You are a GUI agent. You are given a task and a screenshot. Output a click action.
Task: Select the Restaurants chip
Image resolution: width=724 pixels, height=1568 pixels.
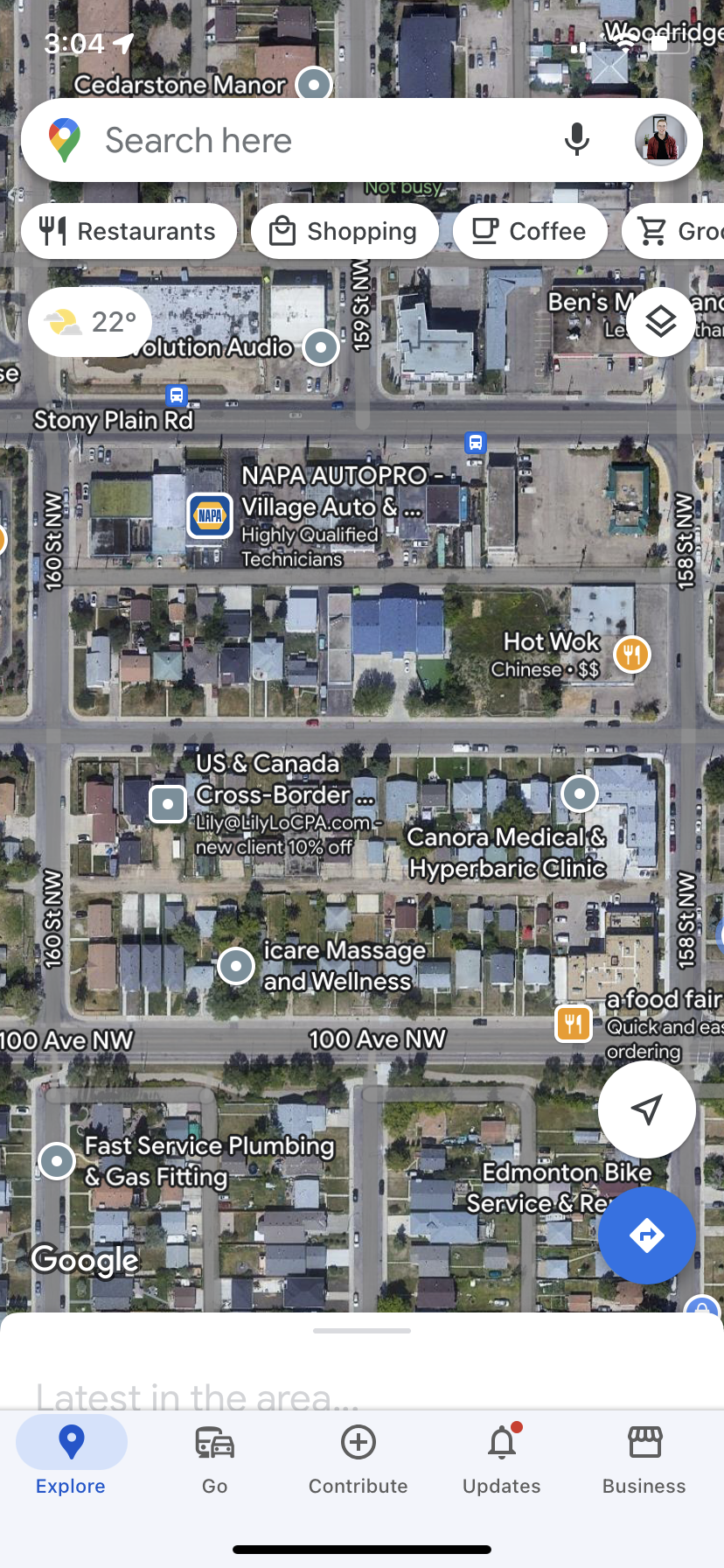129,231
